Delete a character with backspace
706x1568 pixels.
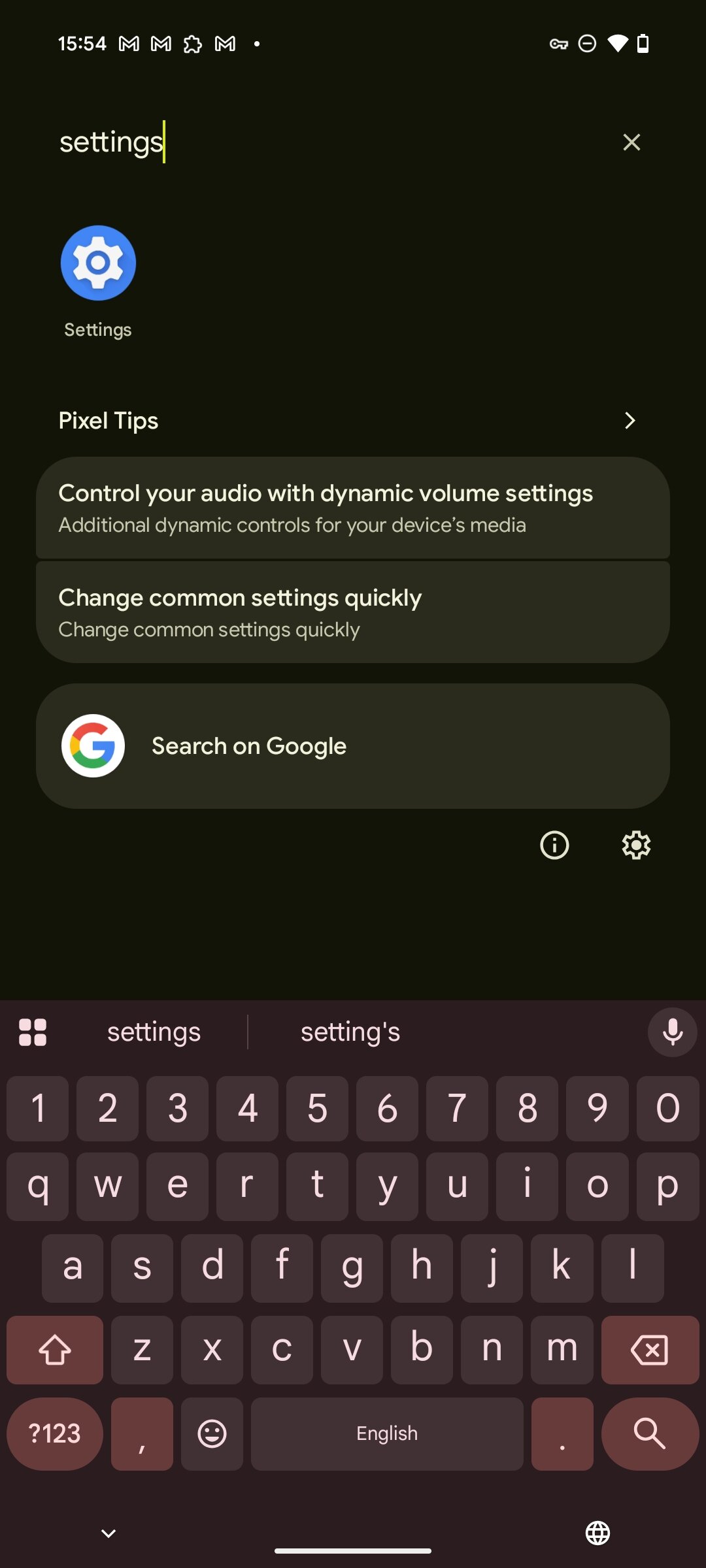(x=650, y=1350)
